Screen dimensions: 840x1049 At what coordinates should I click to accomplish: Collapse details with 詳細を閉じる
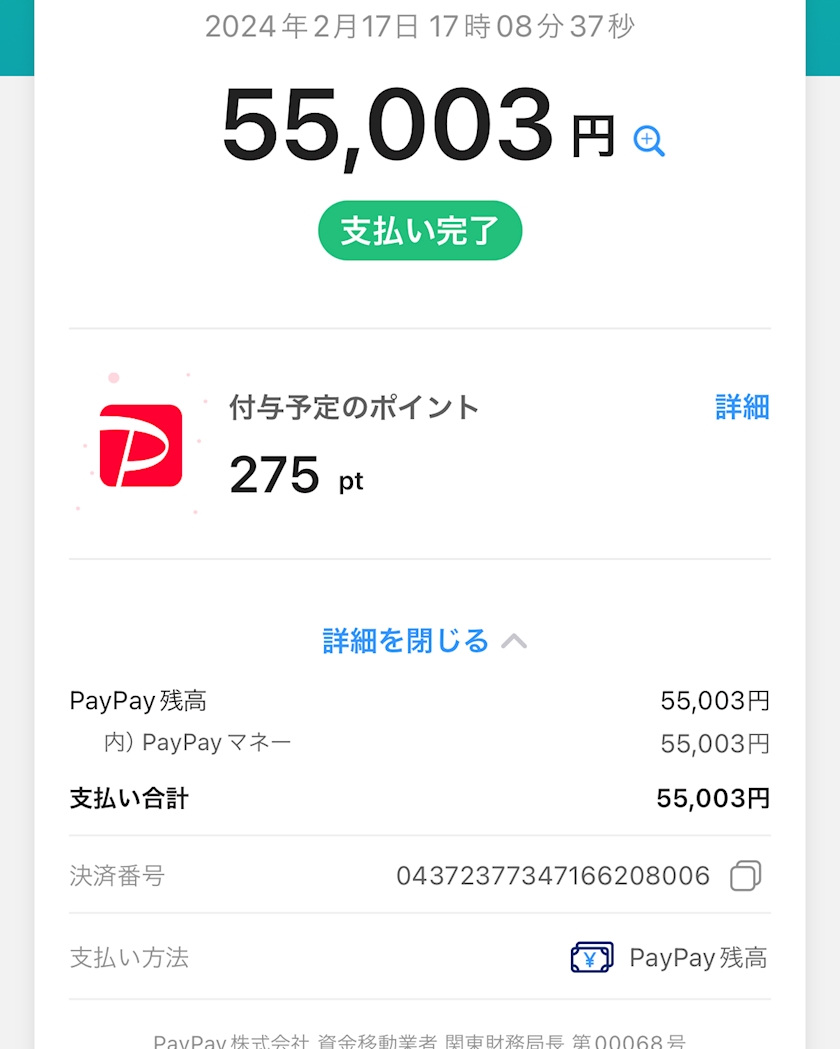423,640
